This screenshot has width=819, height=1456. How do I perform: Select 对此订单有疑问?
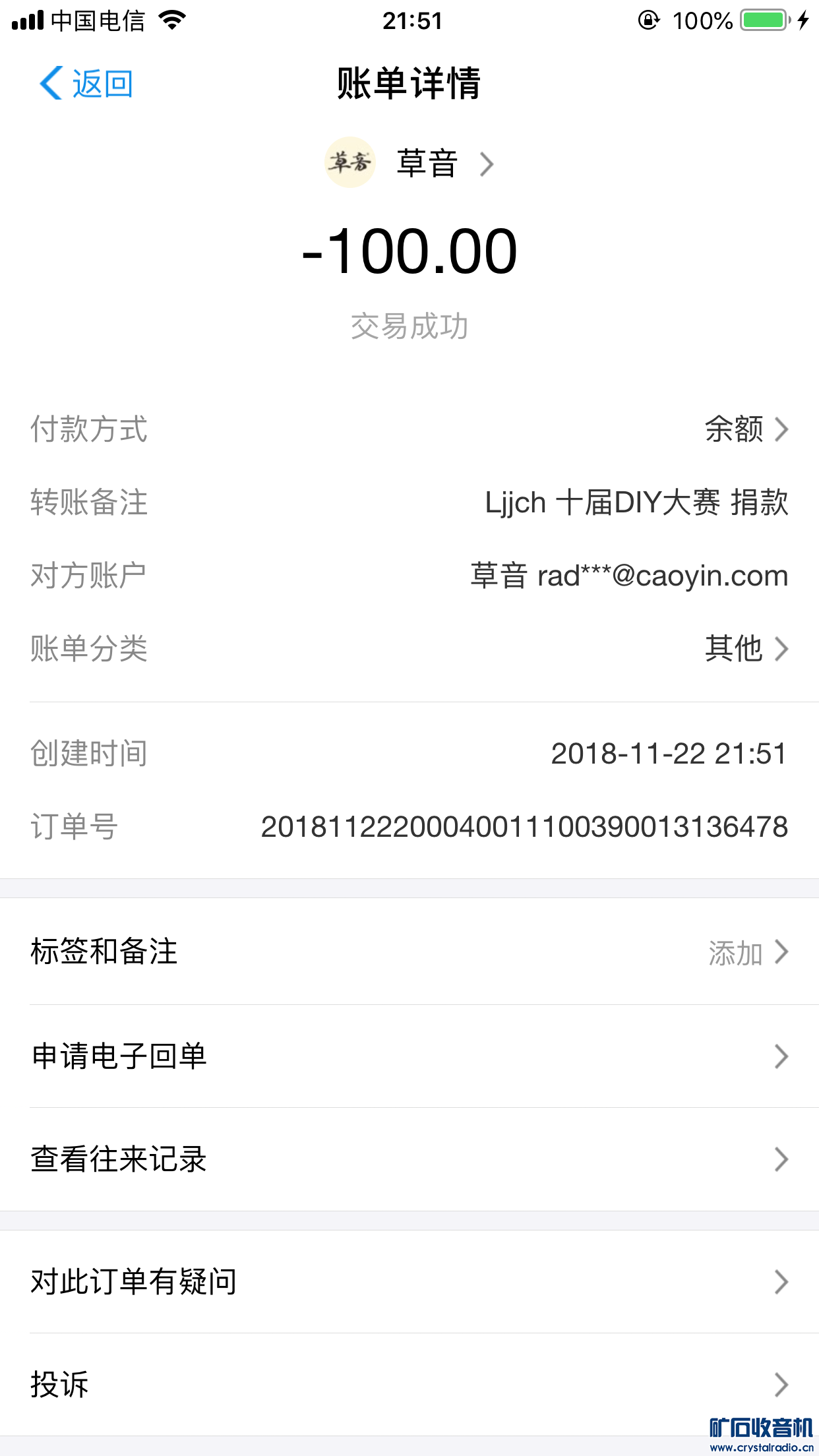[409, 1281]
